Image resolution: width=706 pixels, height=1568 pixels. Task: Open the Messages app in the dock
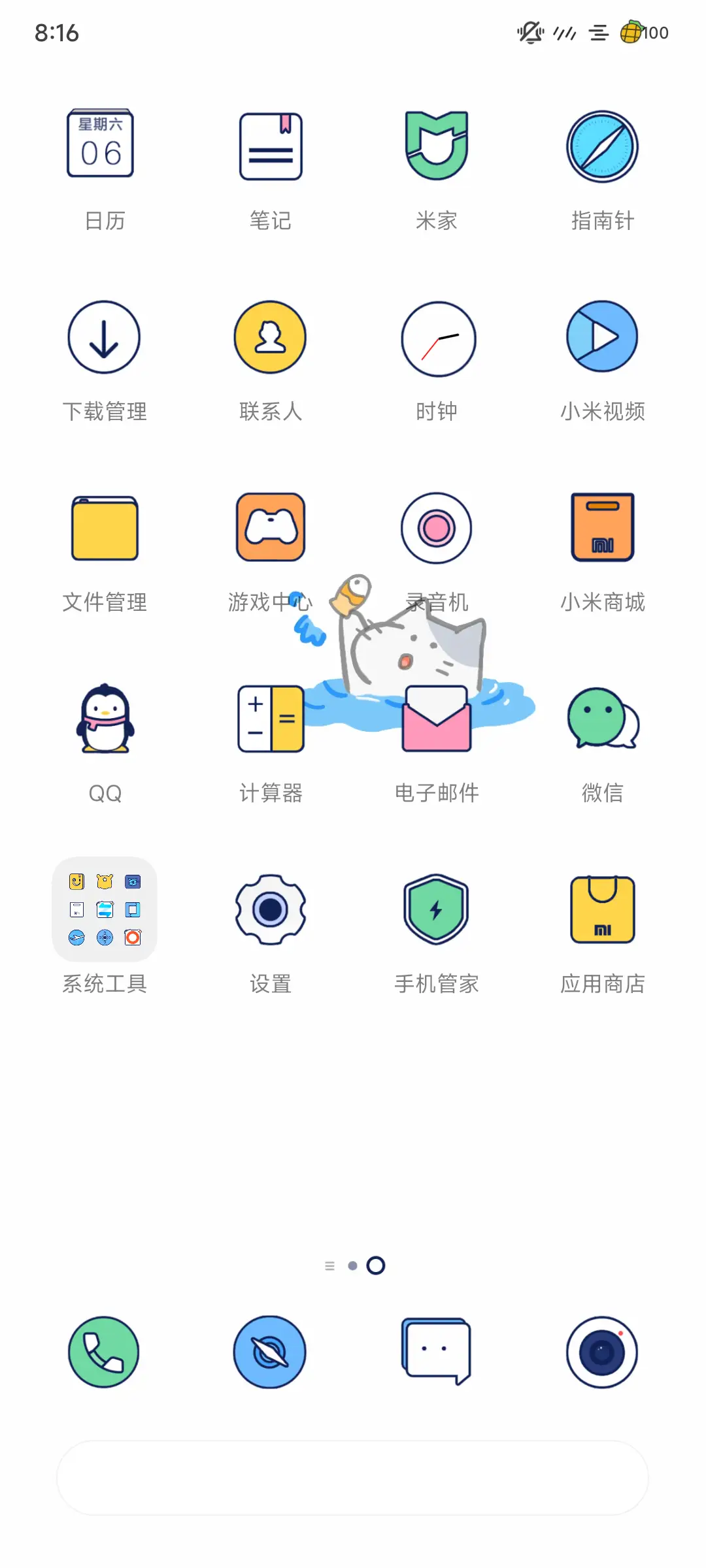[x=436, y=1351]
